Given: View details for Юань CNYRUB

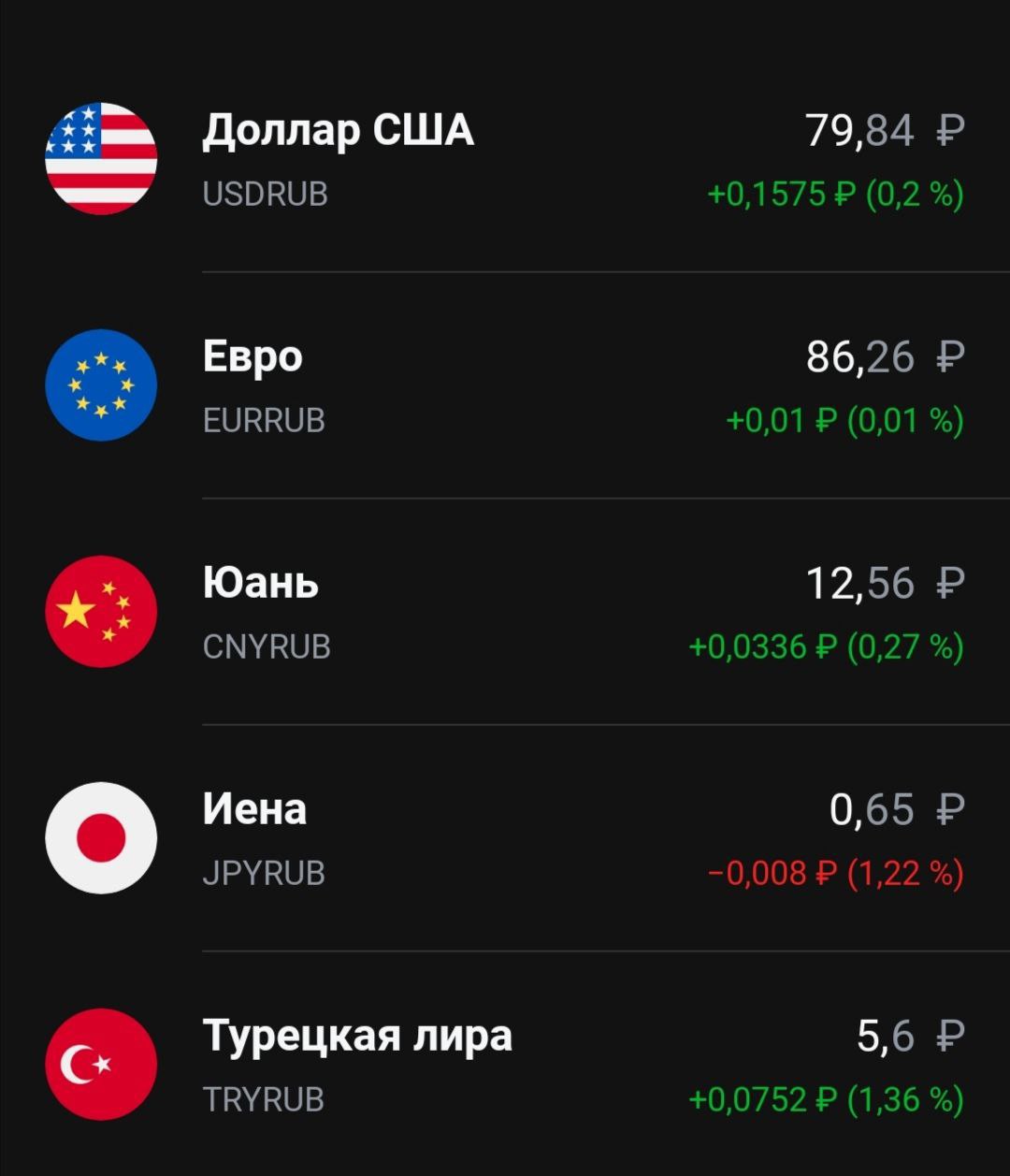Looking at the screenshot, I should pyautogui.click(x=505, y=612).
